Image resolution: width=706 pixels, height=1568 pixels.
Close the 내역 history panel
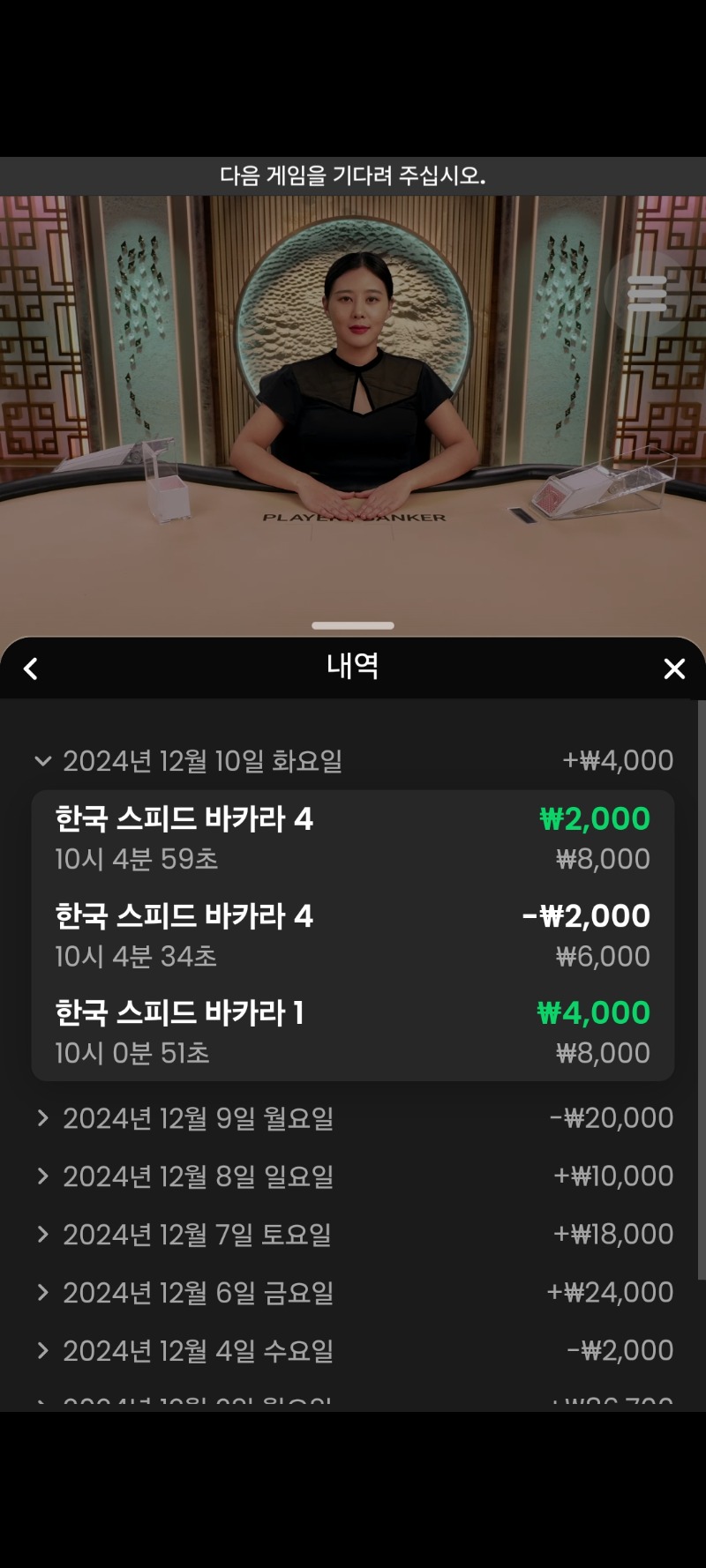click(674, 668)
